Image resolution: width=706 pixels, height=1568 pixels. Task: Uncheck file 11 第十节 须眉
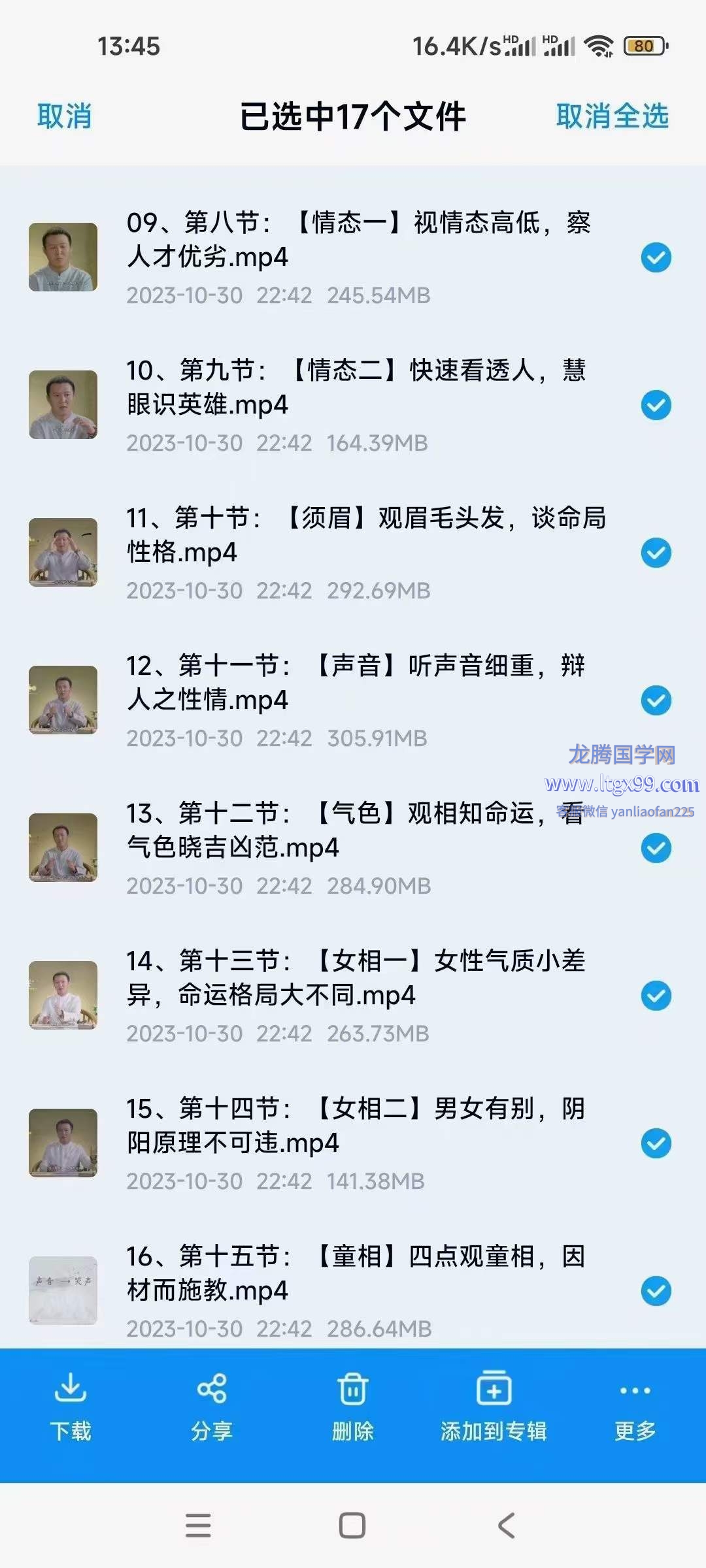pos(656,553)
